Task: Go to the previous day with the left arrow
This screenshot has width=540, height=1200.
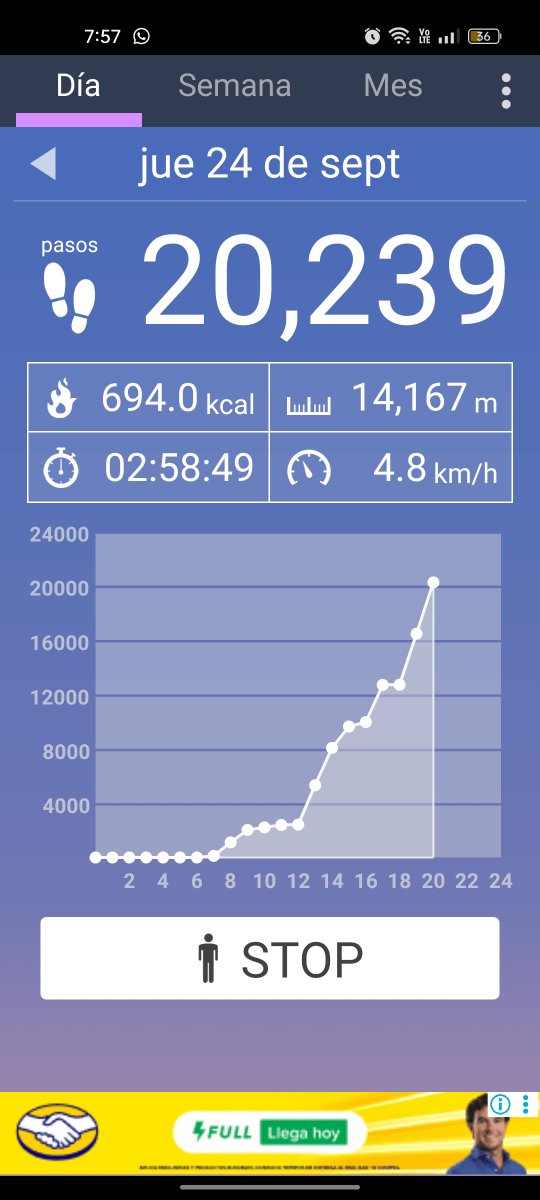Action: coord(43,164)
